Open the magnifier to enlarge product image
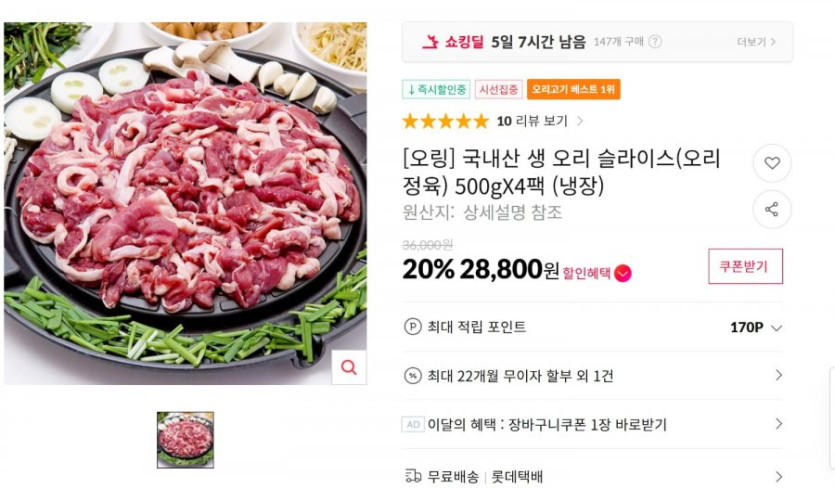Image resolution: width=835 pixels, height=488 pixels. pos(349,367)
